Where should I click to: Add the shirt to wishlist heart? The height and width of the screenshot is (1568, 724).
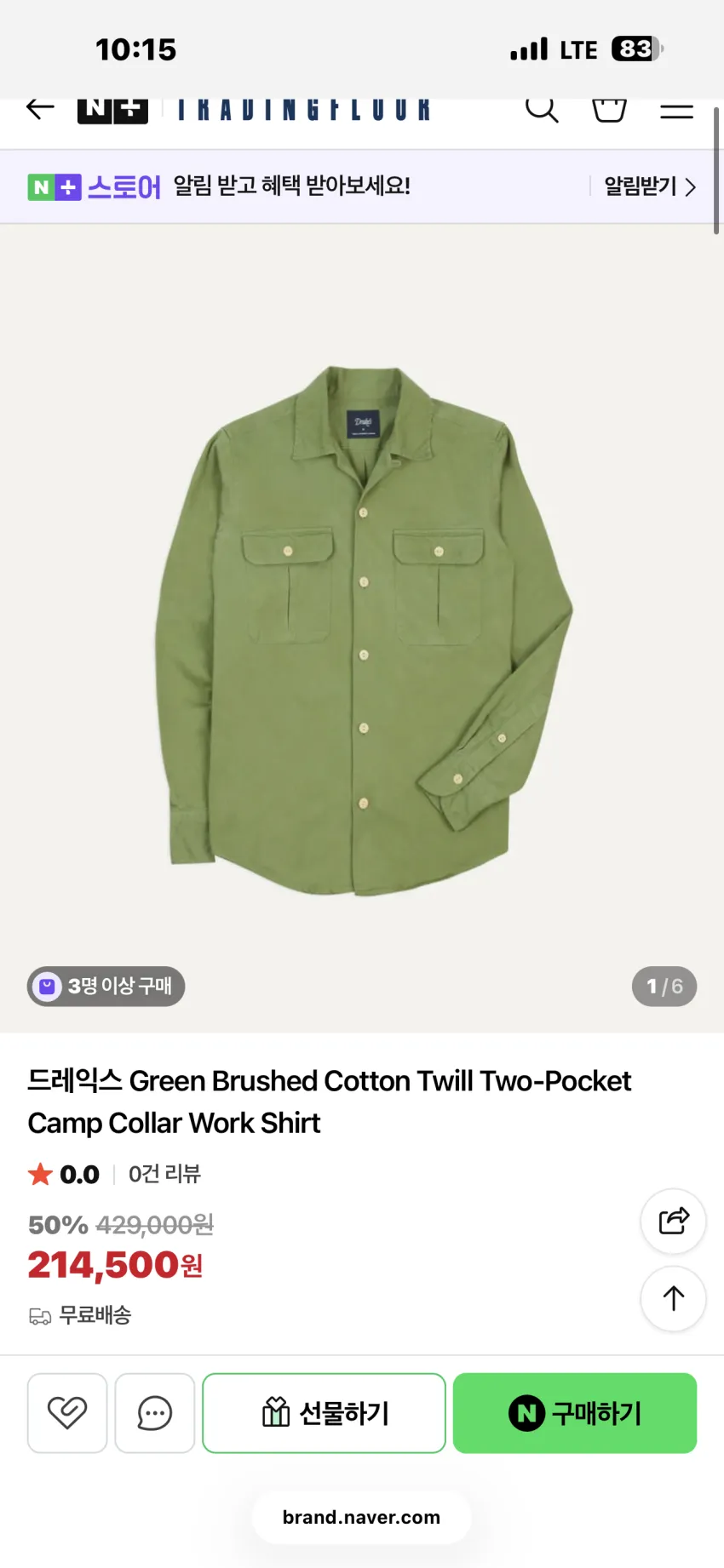point(67,1413)
